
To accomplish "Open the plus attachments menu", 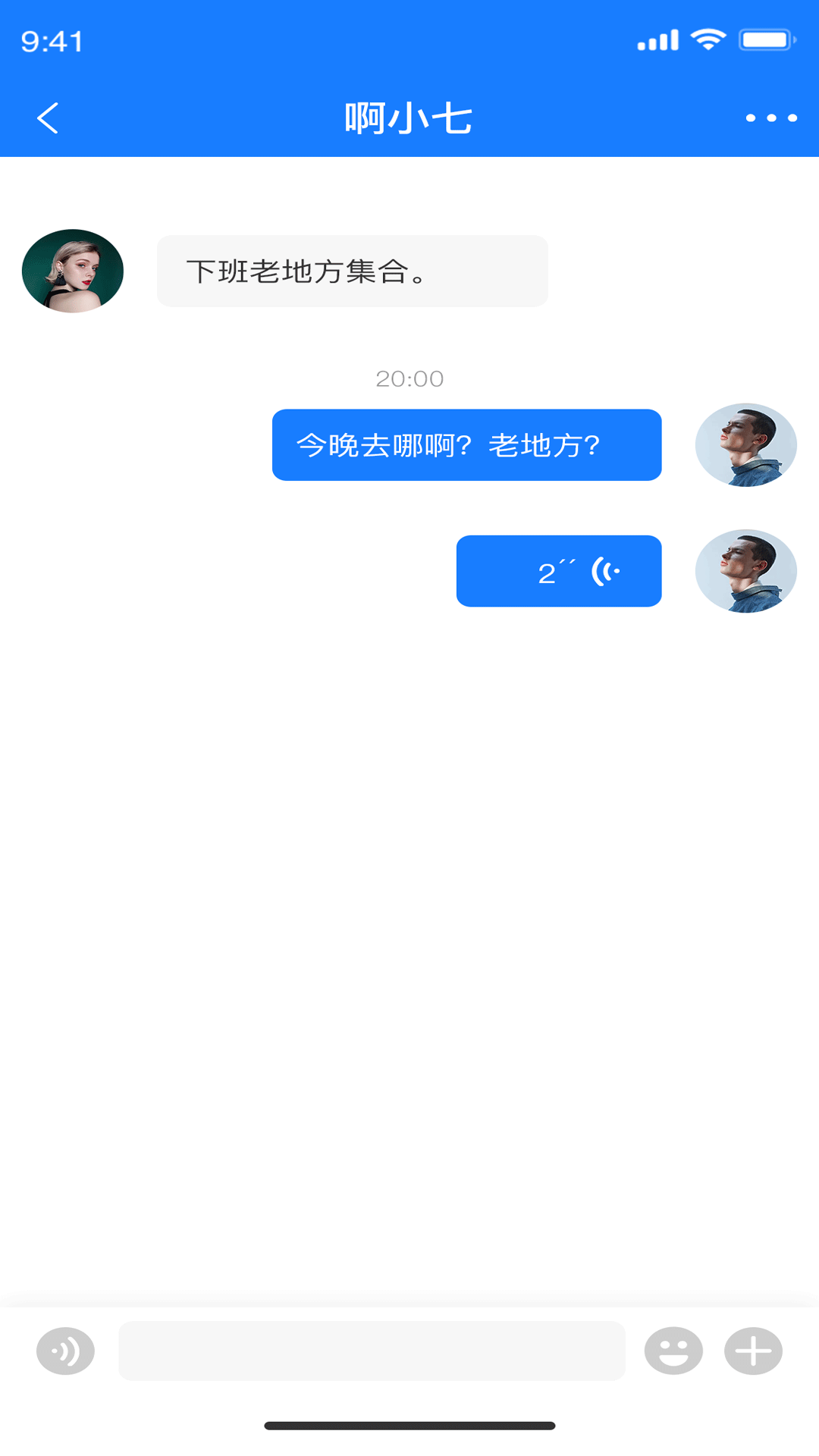I will [x=753, y=1351].
